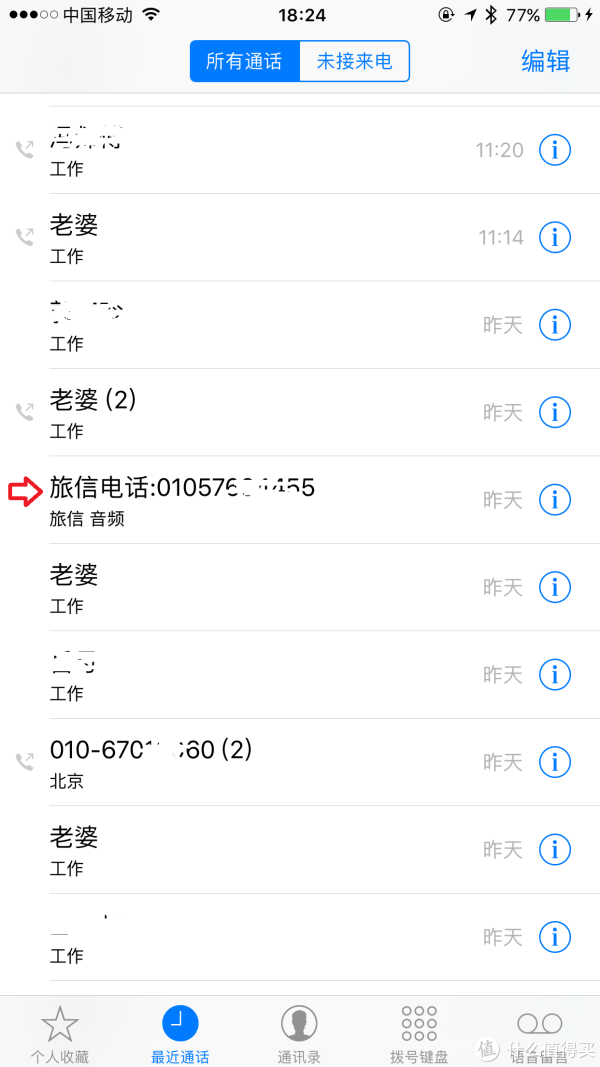Screen dimensions: 600x1067
Task: Show info for the 北京 number
Action: point(555,762)
